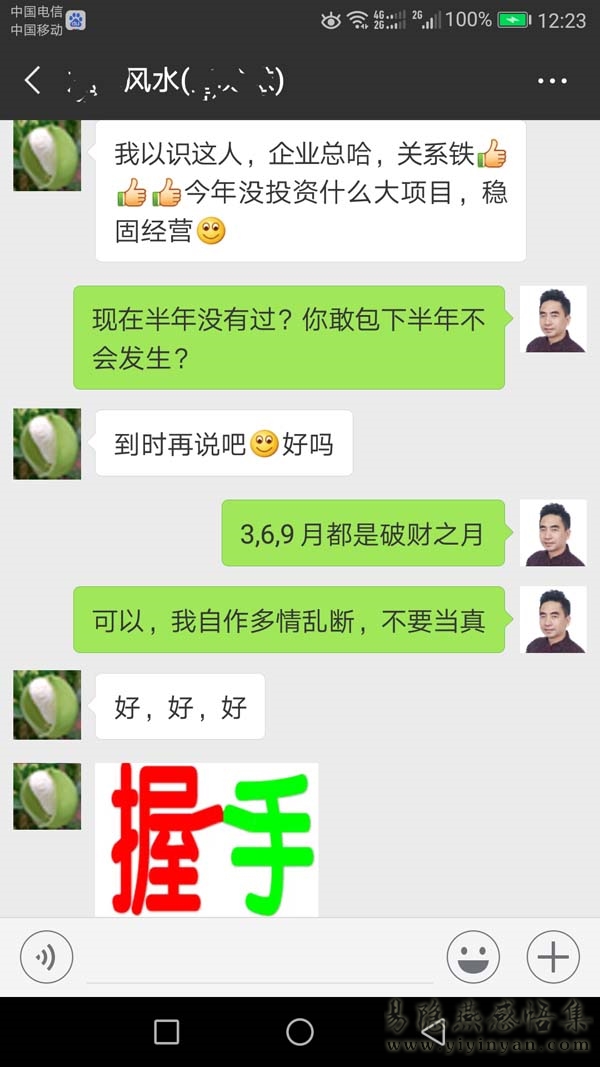The image size is (600, 1067).
Task: View the 握手 sticker image
Action: pyautogui.click(x=207, y=840)
